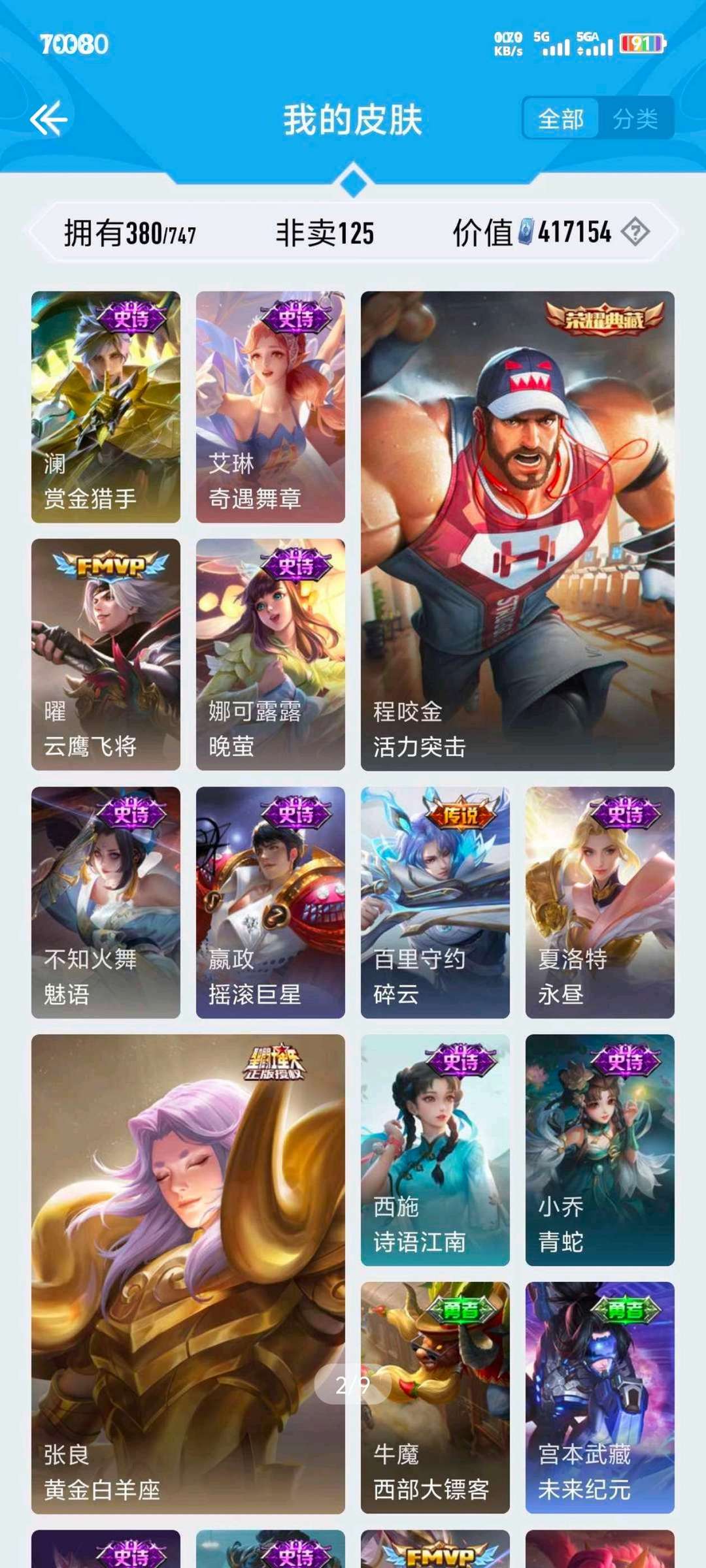Viewport: 706px width, 1568px height.
Task: View 嬴政 摇滚巨星 skin
Action: point(271,902)
